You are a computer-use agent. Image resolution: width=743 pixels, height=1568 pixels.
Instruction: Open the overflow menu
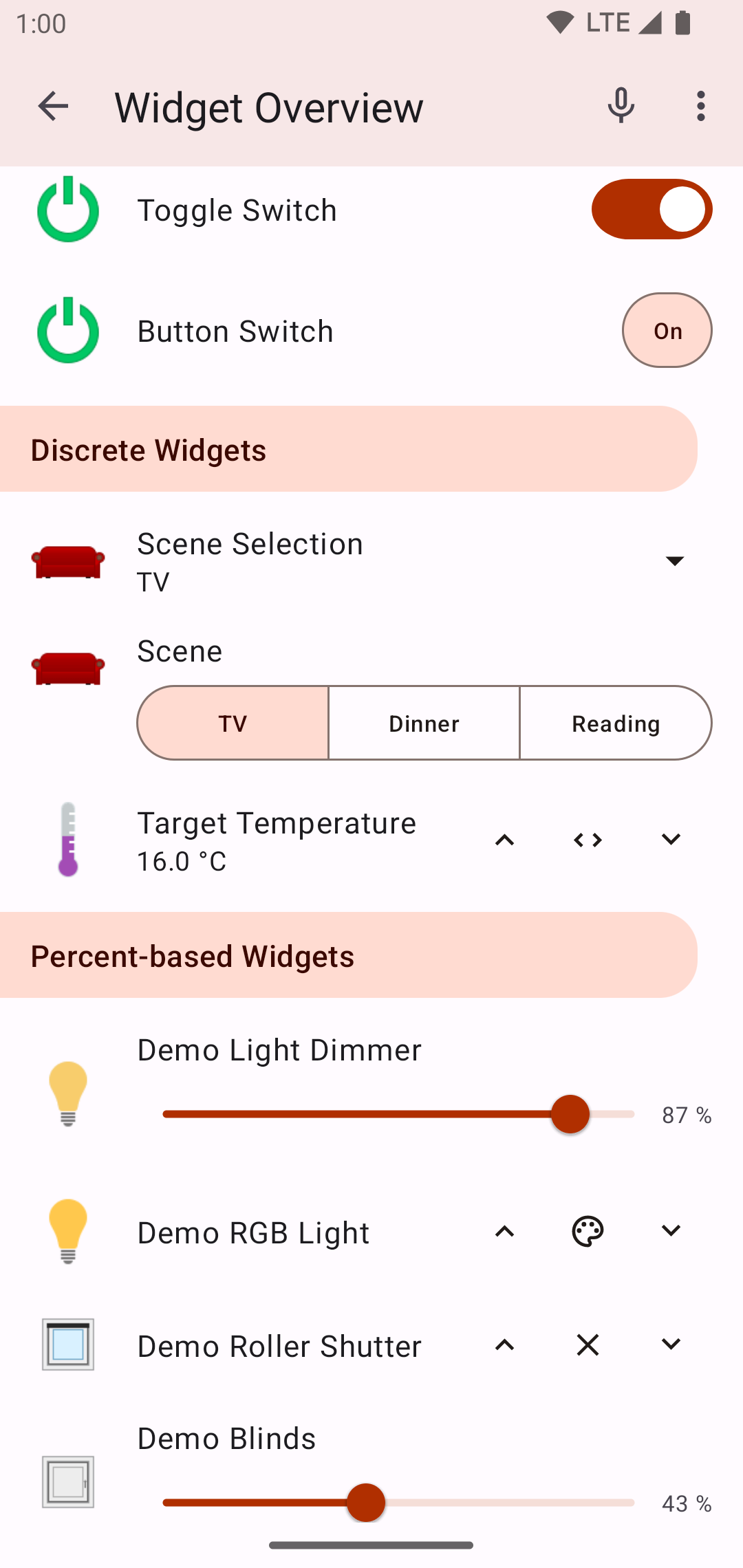pyautogui.click(x=700, y=106)
